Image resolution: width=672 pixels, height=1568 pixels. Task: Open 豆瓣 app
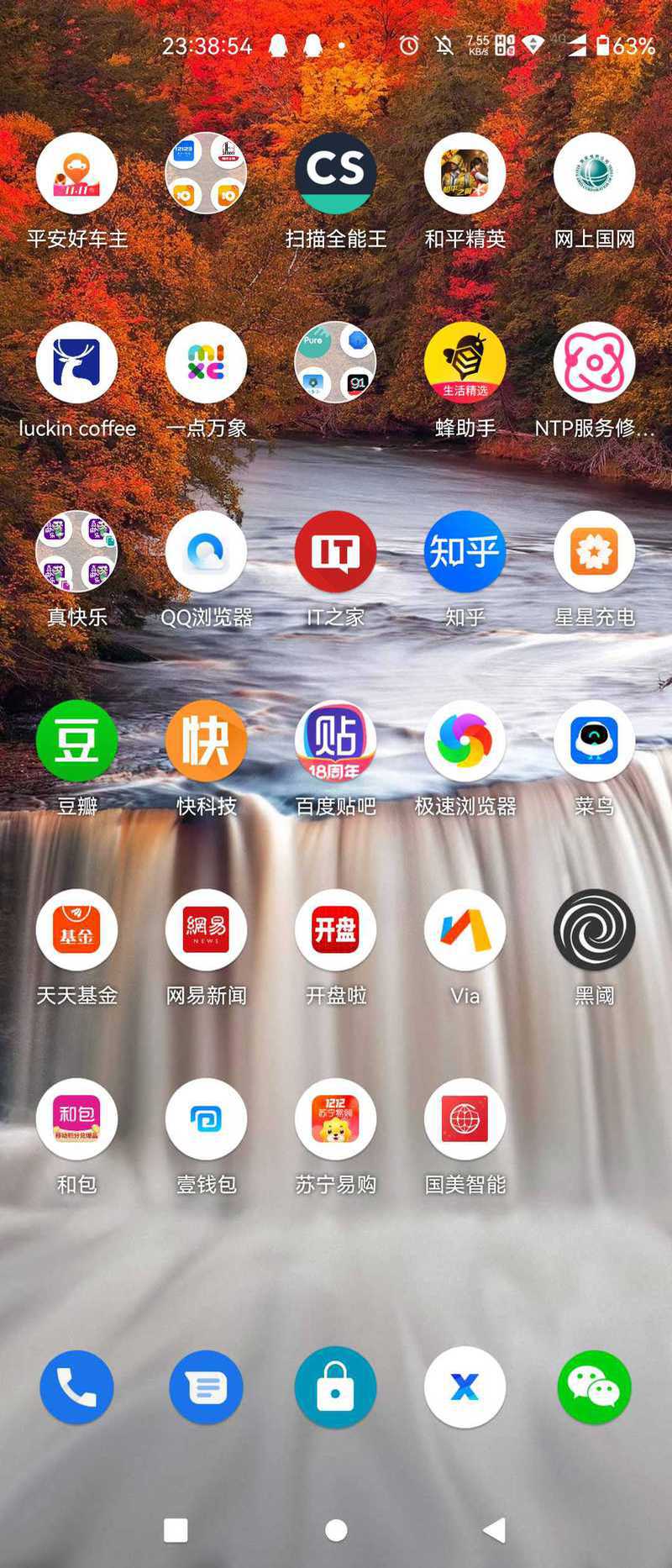tap(76, 741)
